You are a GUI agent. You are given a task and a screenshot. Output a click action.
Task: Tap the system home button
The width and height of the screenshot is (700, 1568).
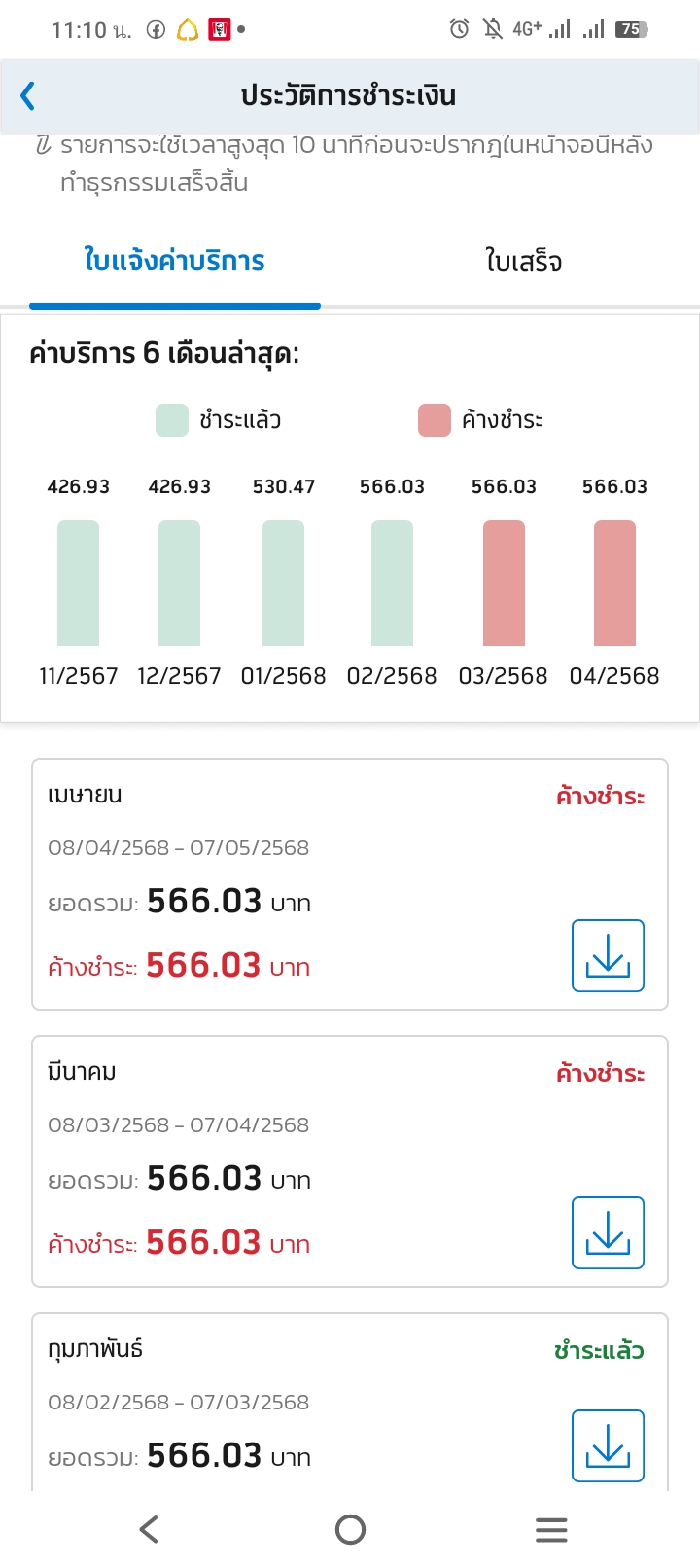(350, 1530)
